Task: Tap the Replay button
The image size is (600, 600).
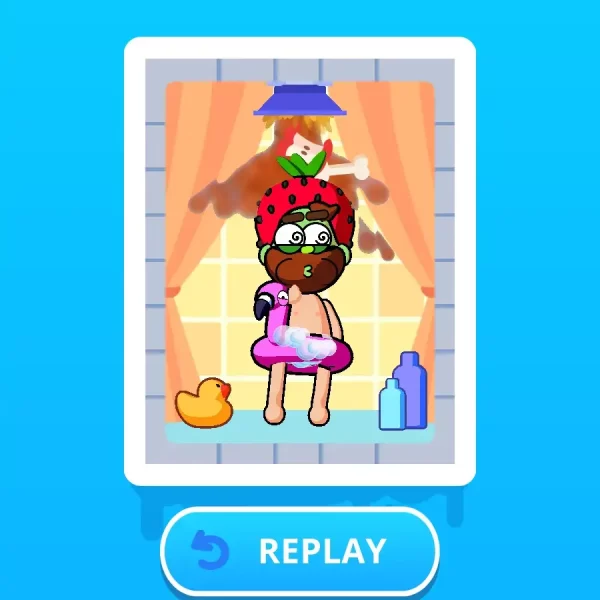Action: (300, 551)
